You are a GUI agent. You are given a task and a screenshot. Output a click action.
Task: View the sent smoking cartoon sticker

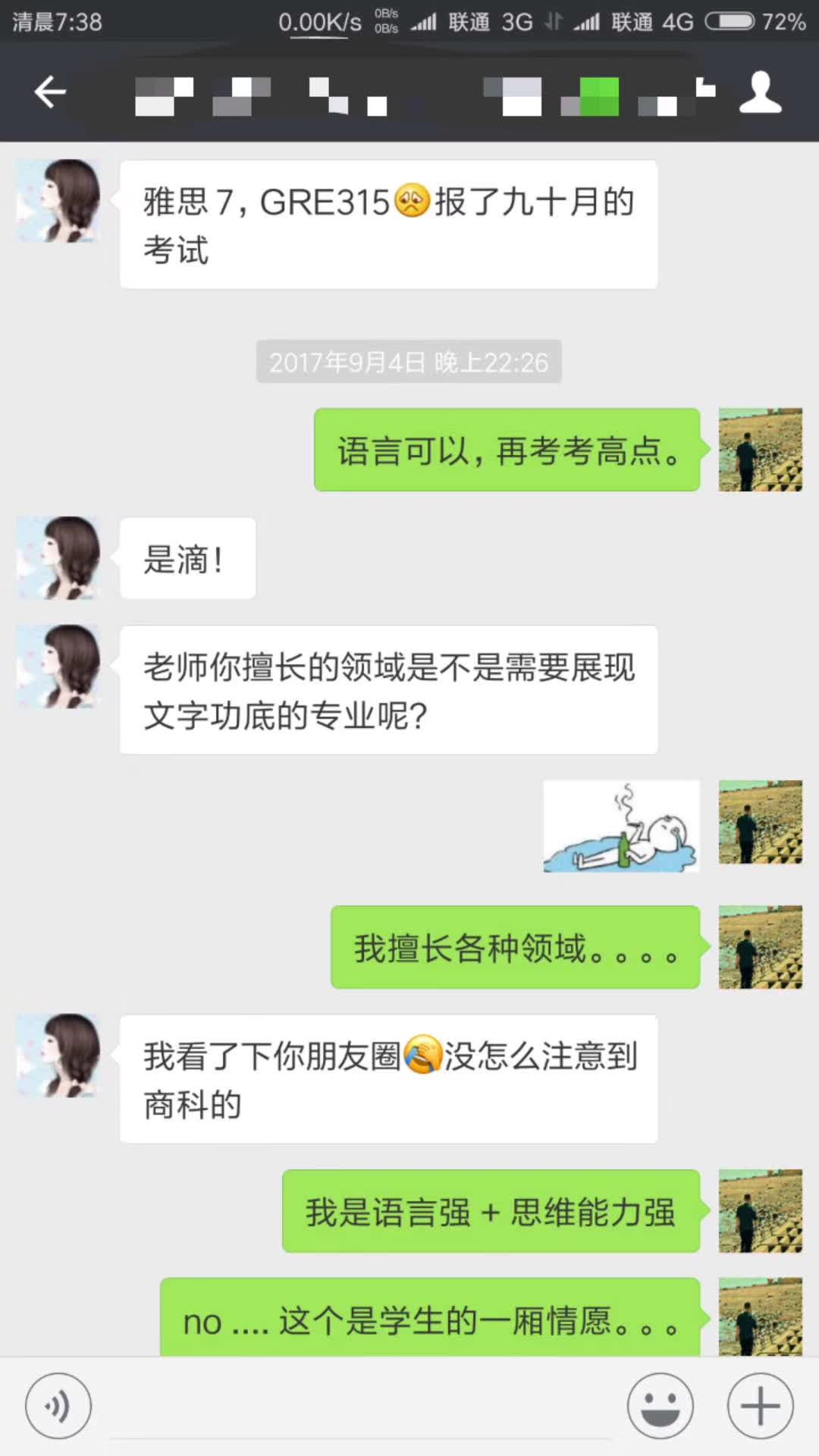pyautogui.click(x=621, y=826)
